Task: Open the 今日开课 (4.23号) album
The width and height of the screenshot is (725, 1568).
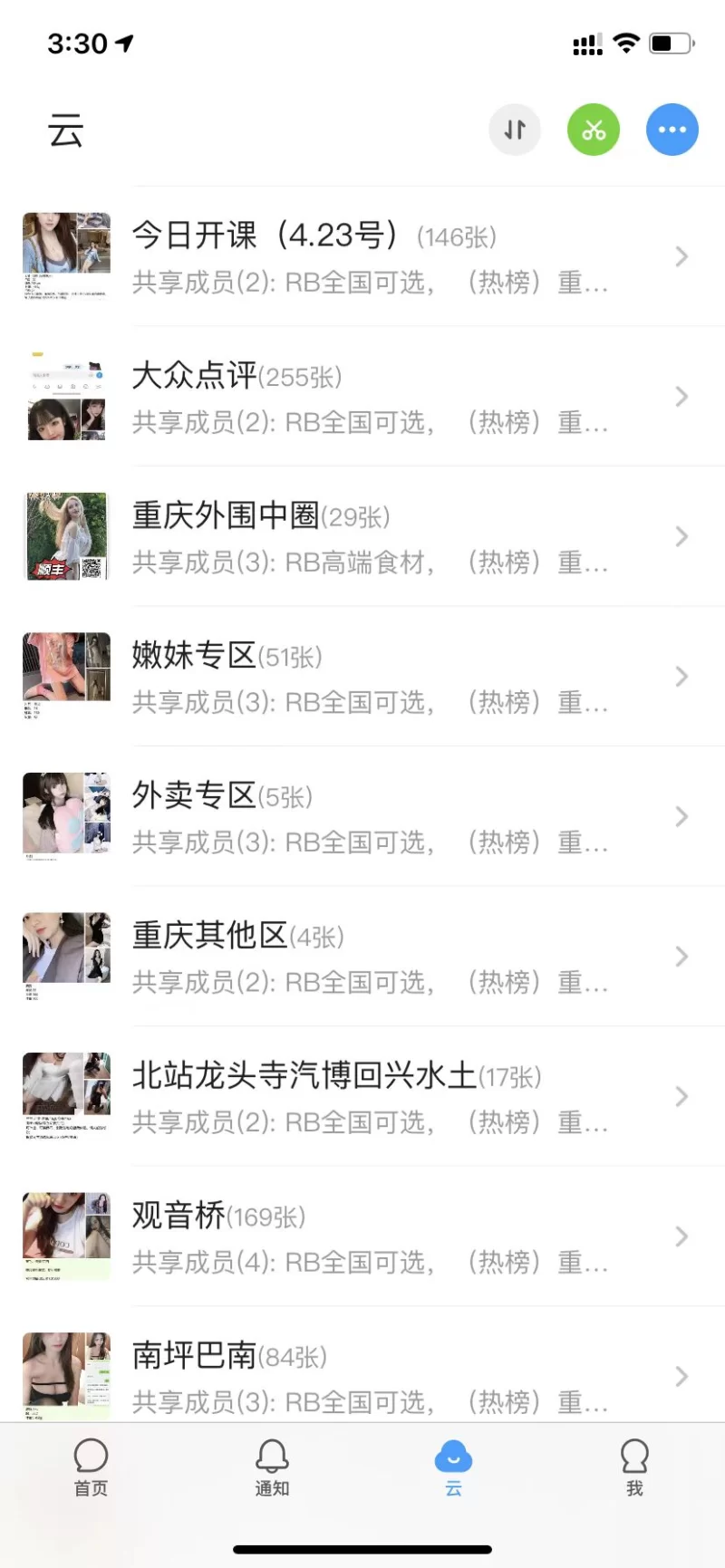Action: tap(362, 256)
